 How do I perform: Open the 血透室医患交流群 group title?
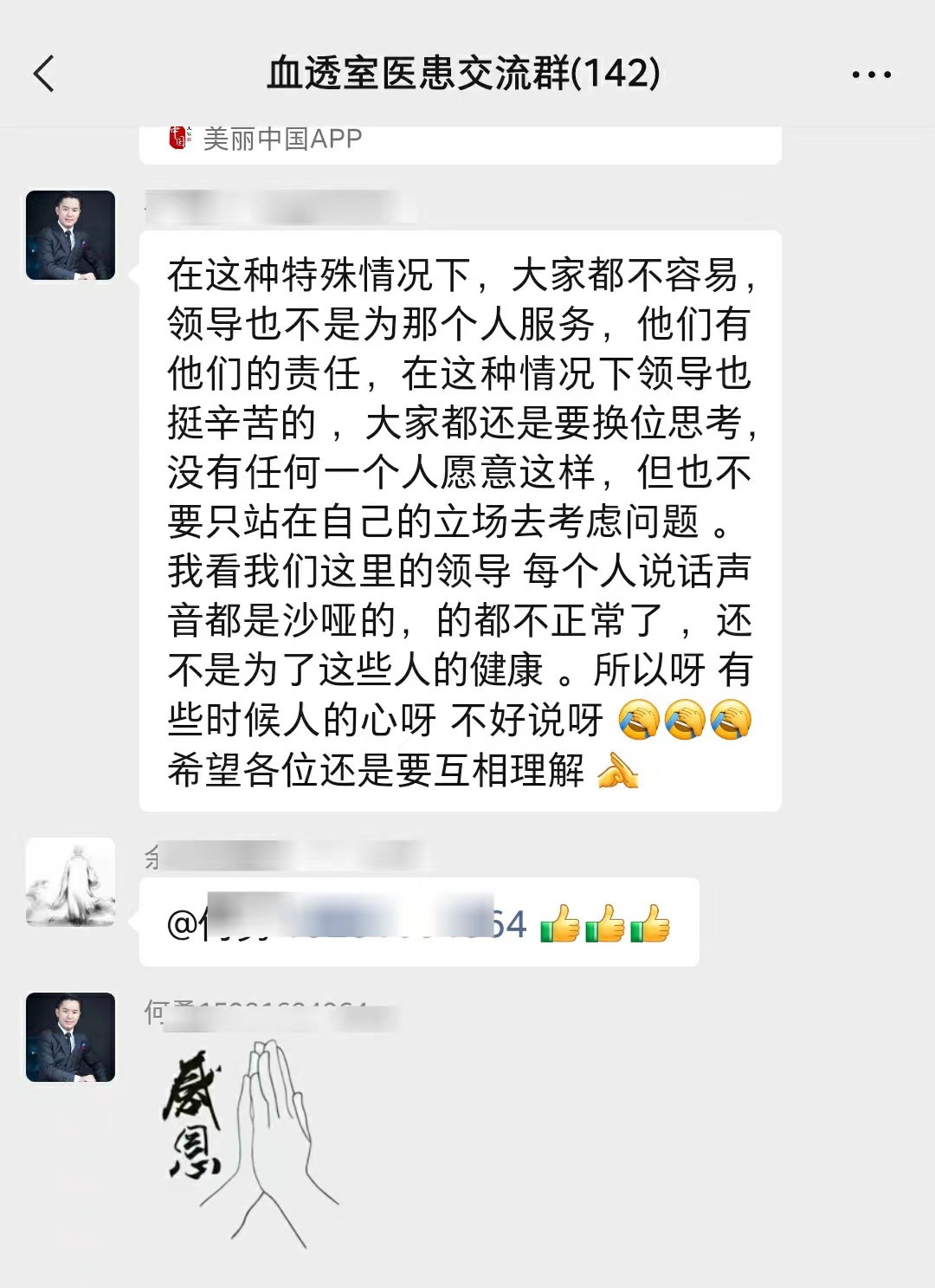[407, 74]
